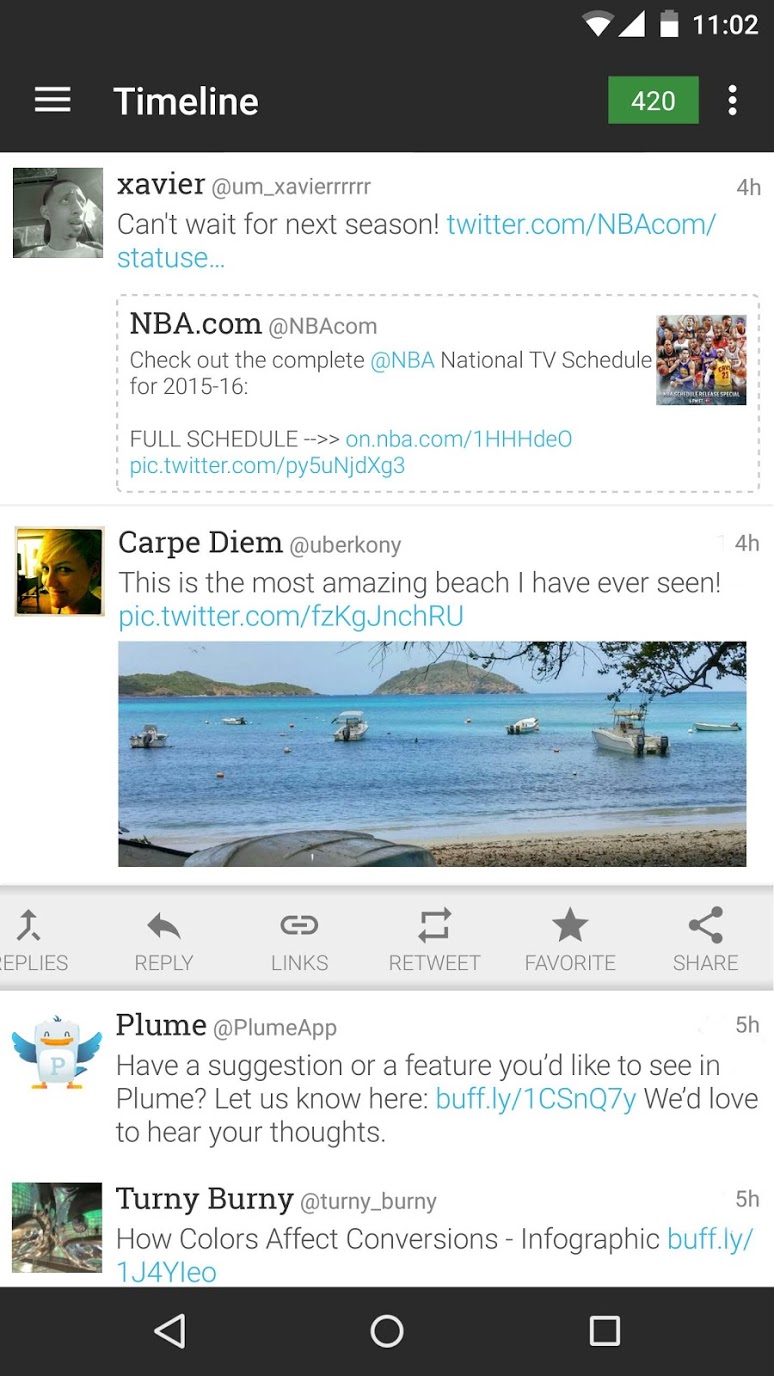This screenshot has height=1376, width=774.
Task: Open Turny Burny's tweet about colors
Action: 400,1239
